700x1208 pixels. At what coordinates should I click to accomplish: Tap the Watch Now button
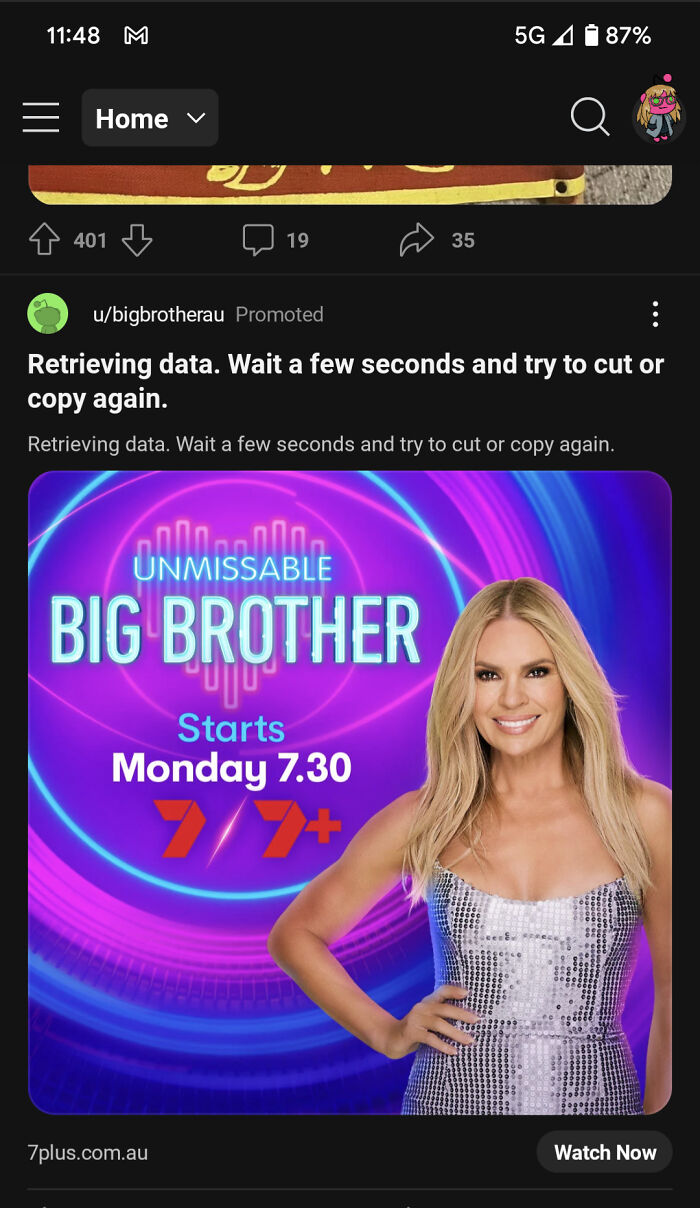click(605, 1152)
